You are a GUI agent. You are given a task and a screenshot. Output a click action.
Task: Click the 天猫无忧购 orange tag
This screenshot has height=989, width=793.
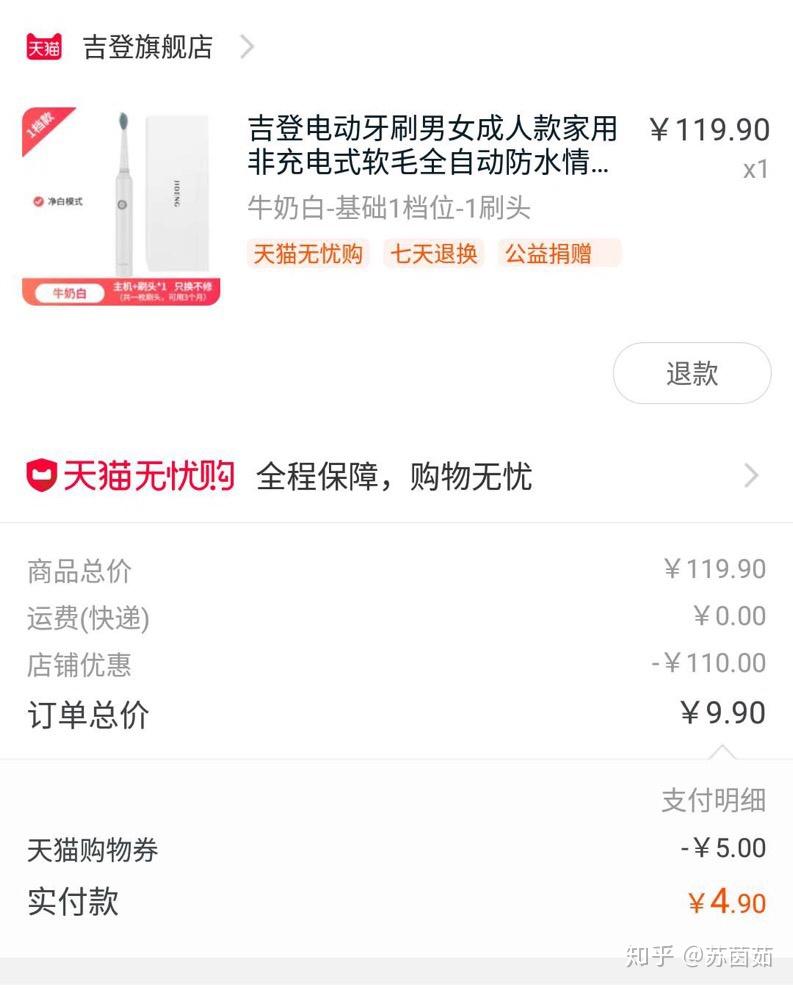(x=308, y=255)
